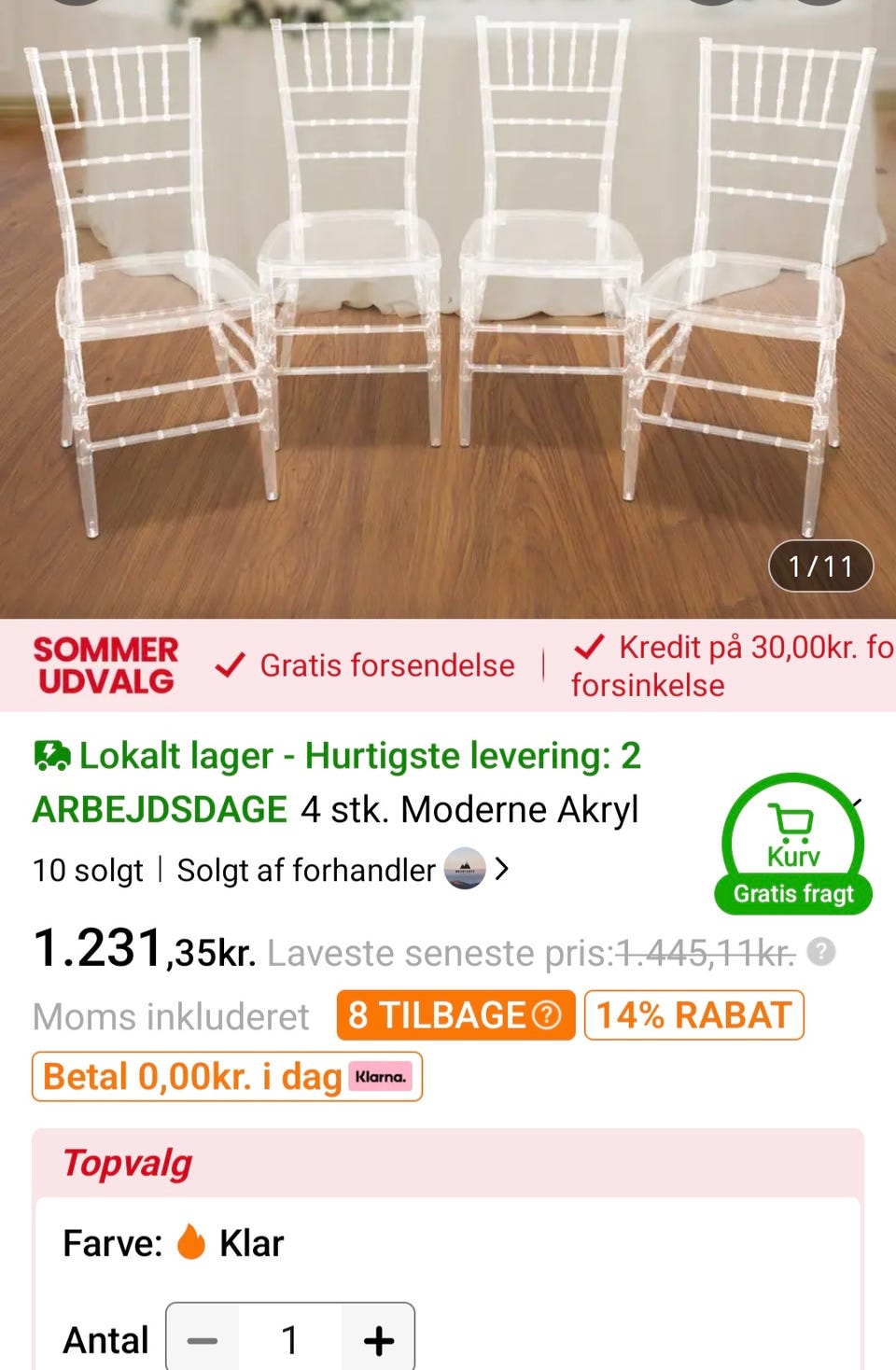Click the flame icon beside Farve
This screenshot has height=1370, width=896.
[x=191, y=1242]
